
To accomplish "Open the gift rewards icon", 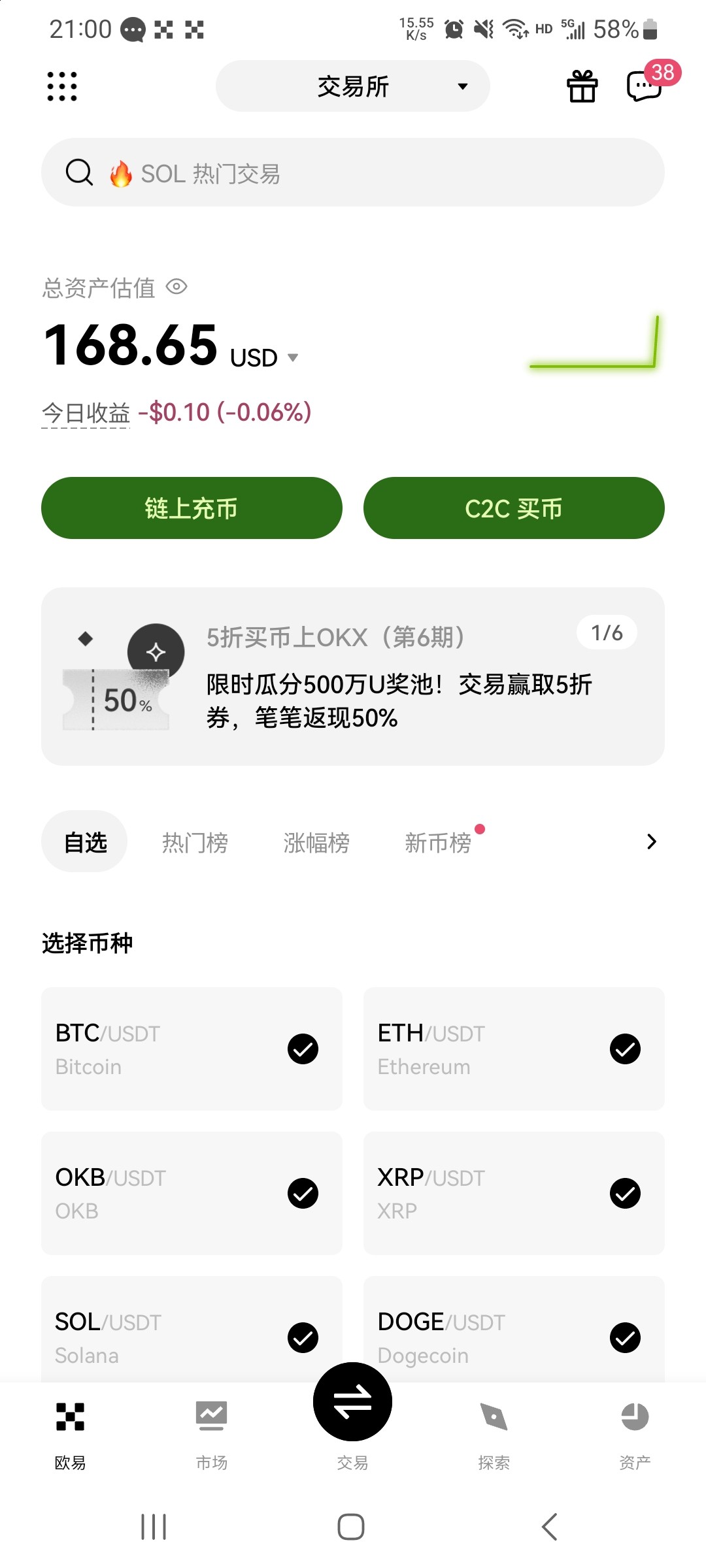I will click(582, 86).
